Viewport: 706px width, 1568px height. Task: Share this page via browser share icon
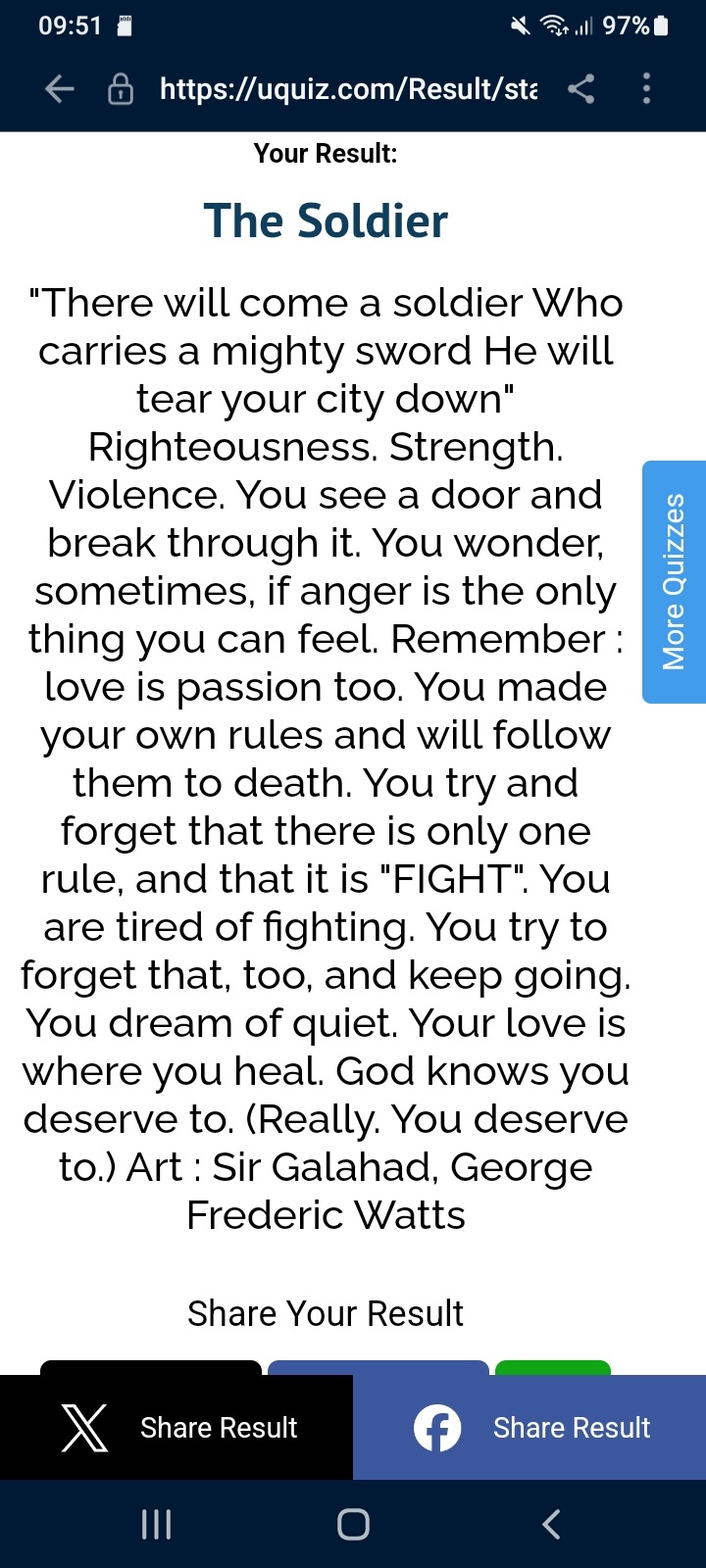tap(581, 89)
